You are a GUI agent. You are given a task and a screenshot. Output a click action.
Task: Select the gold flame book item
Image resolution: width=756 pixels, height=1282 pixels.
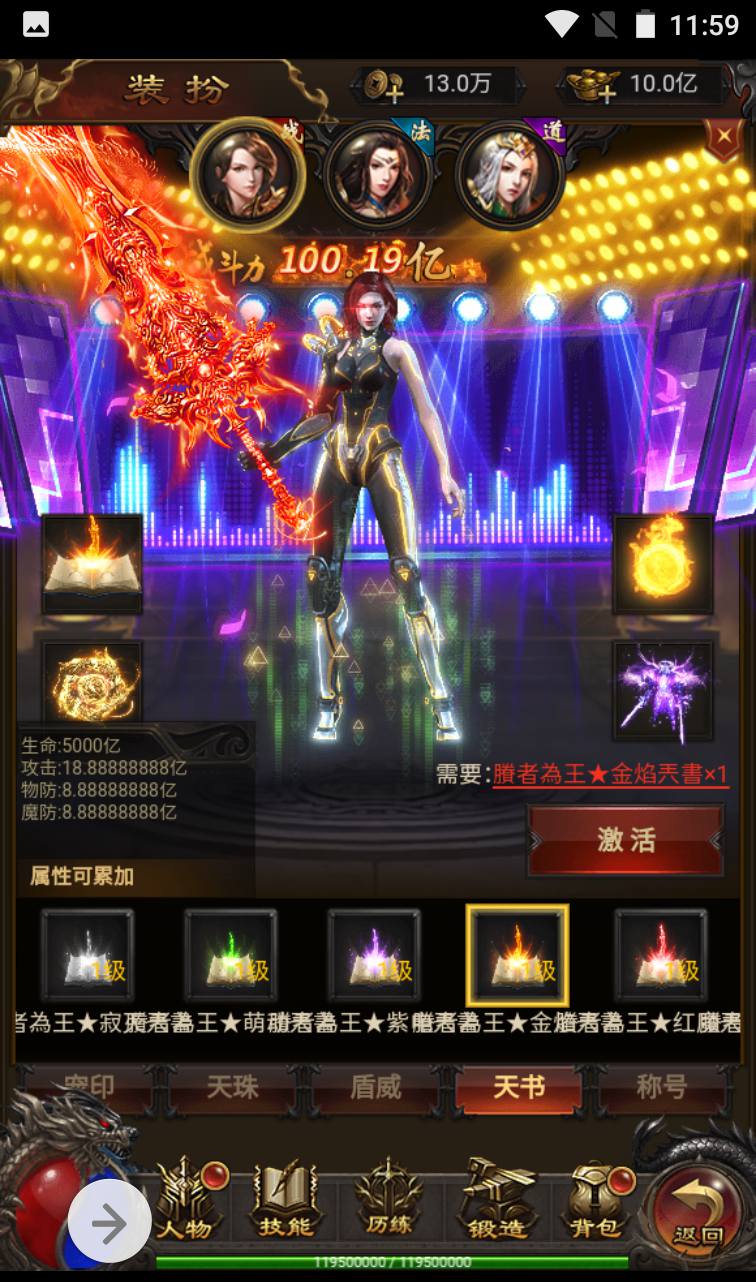pos(517,956)
